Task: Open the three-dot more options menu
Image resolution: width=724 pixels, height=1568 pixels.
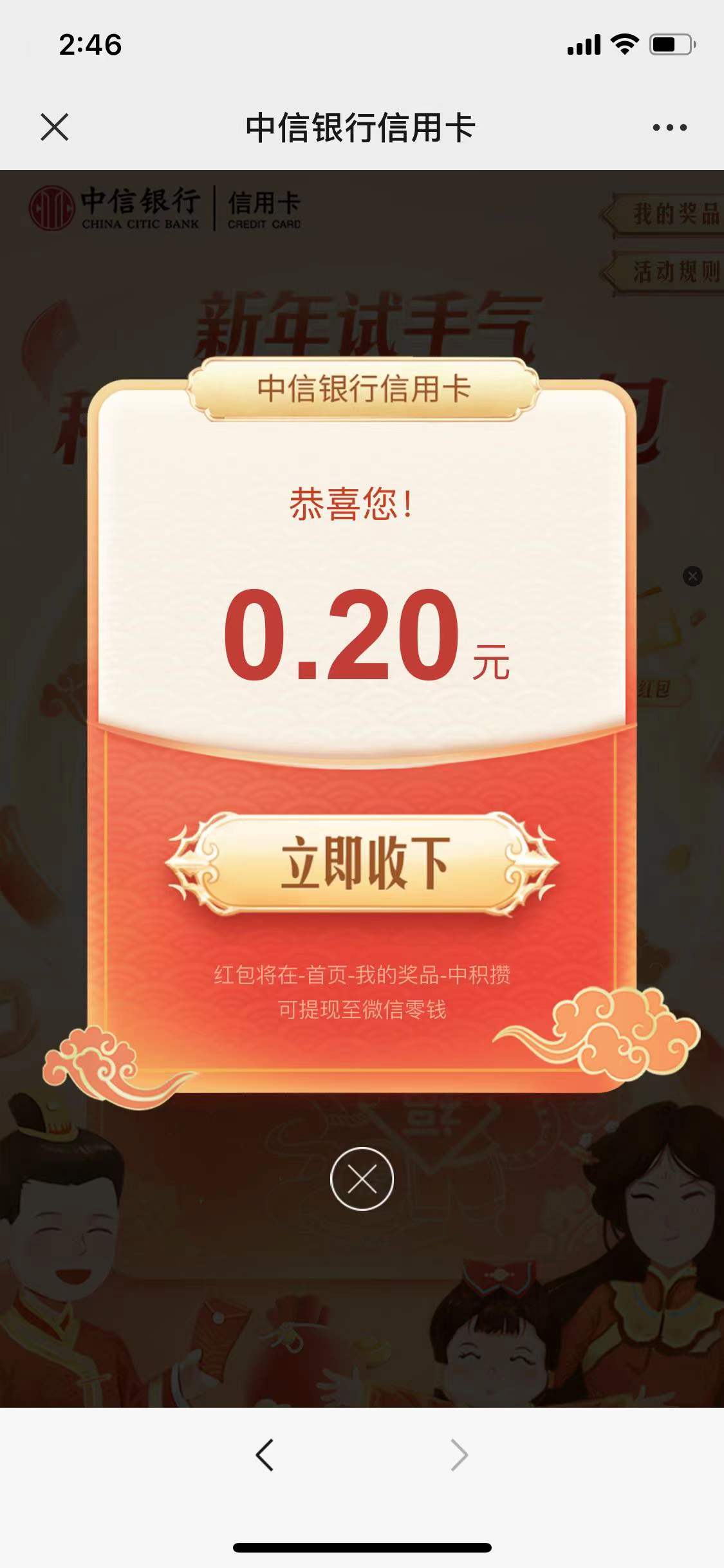Action: (x=669, y=127)
